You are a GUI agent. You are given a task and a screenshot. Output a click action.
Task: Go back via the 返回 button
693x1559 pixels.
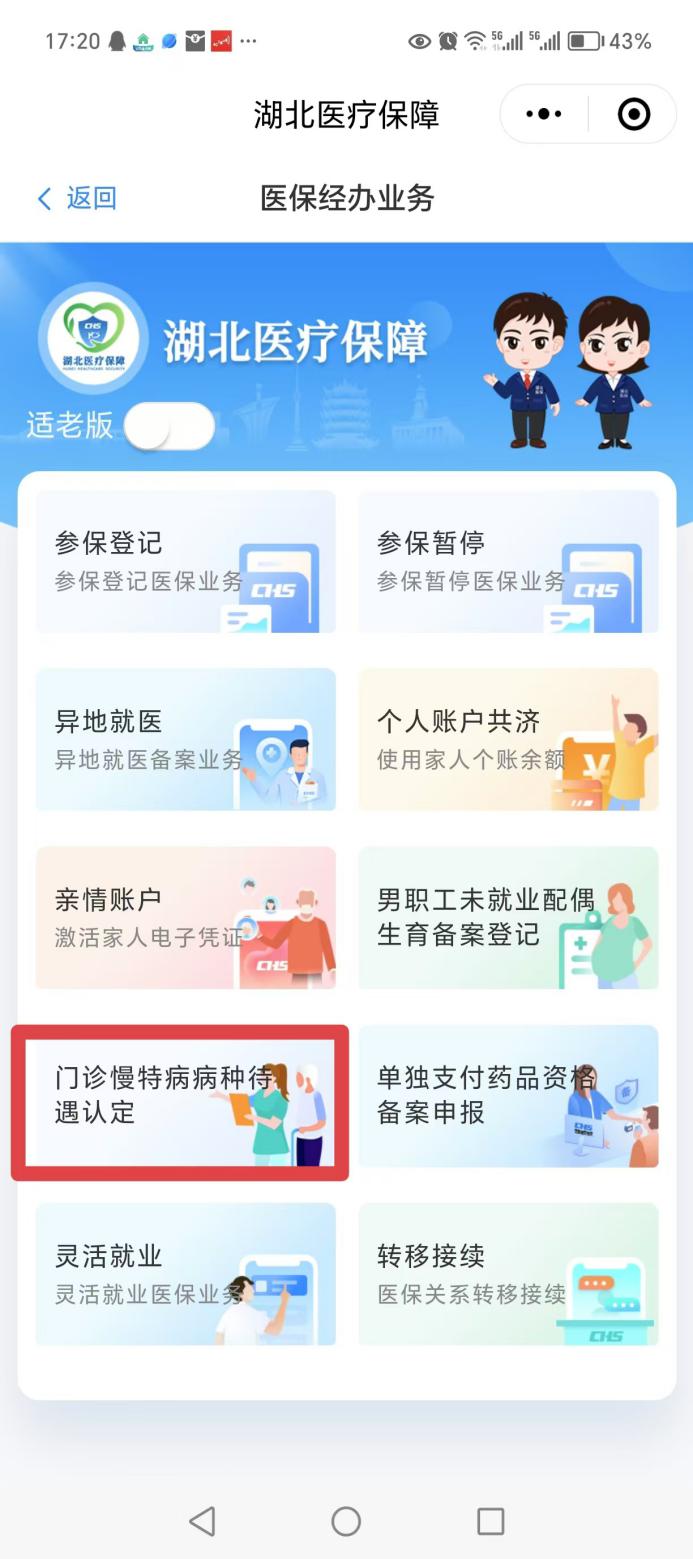click(x=77, y=198)
